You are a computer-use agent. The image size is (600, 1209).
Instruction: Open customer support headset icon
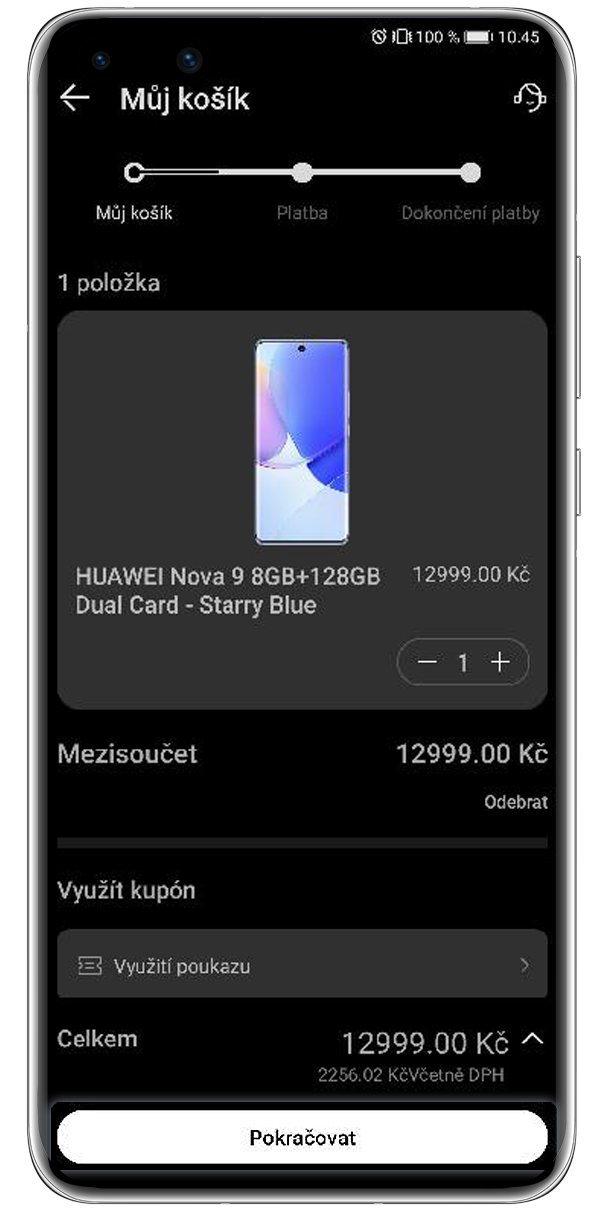tap(529, 97)
